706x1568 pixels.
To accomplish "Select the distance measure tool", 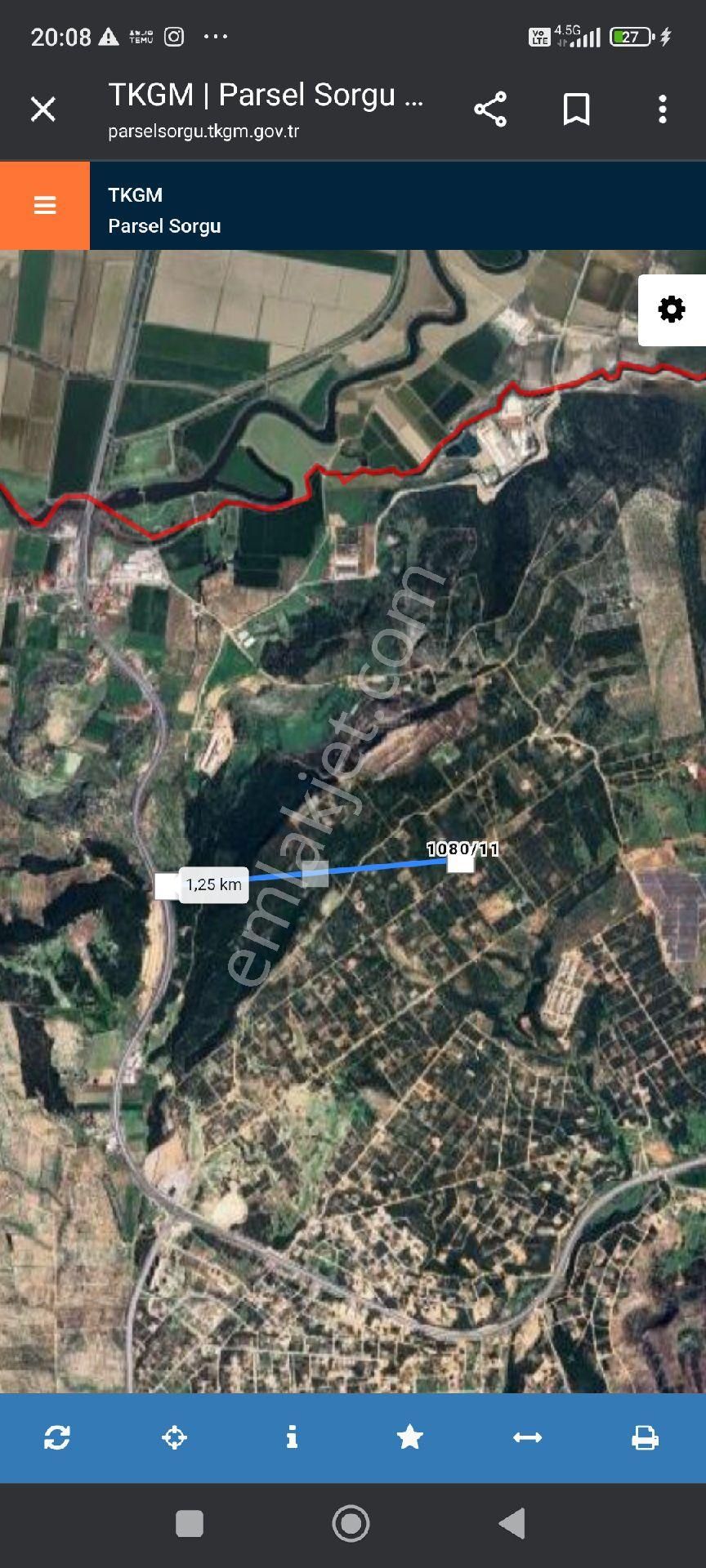I will (527, 1437).
